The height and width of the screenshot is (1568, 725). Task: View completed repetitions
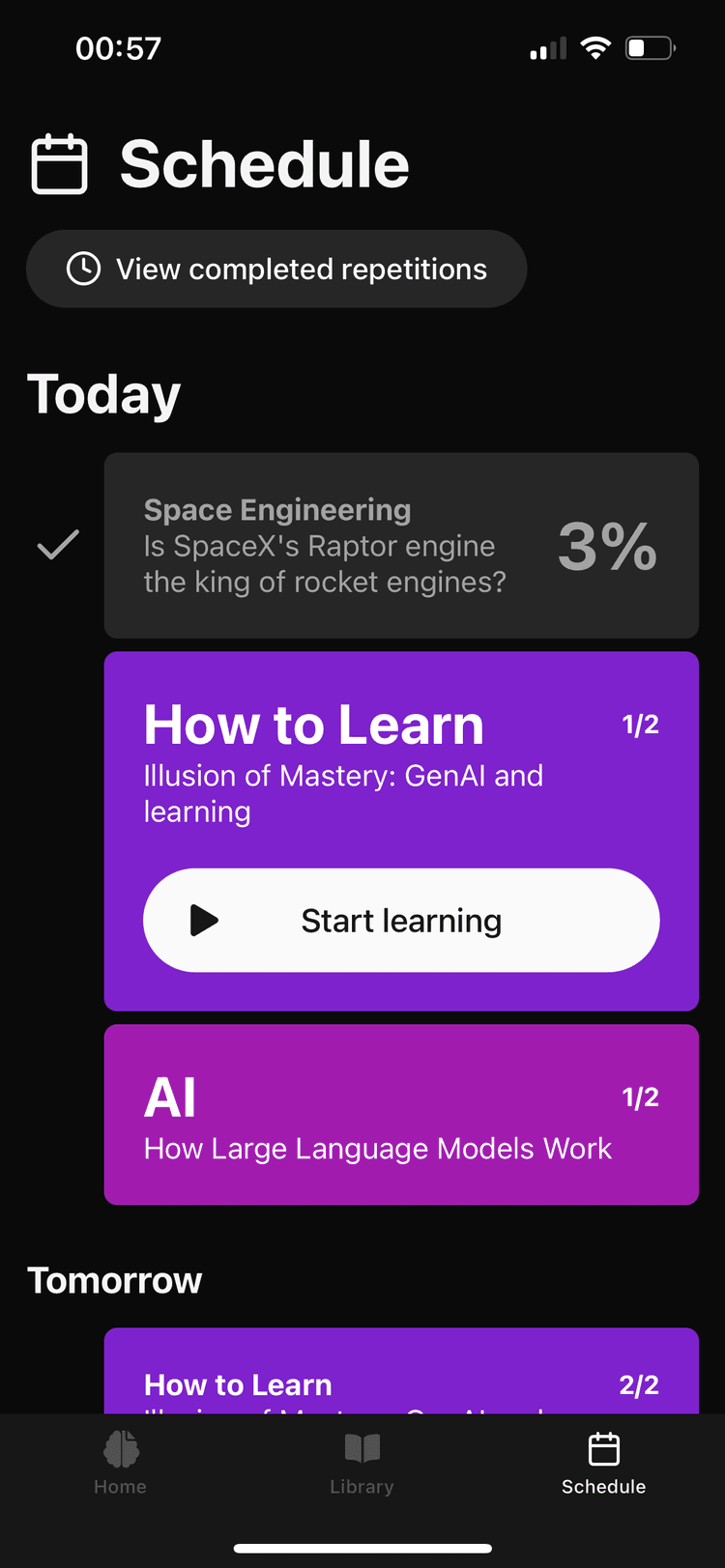pyautogui.click(x=276, y=269)
